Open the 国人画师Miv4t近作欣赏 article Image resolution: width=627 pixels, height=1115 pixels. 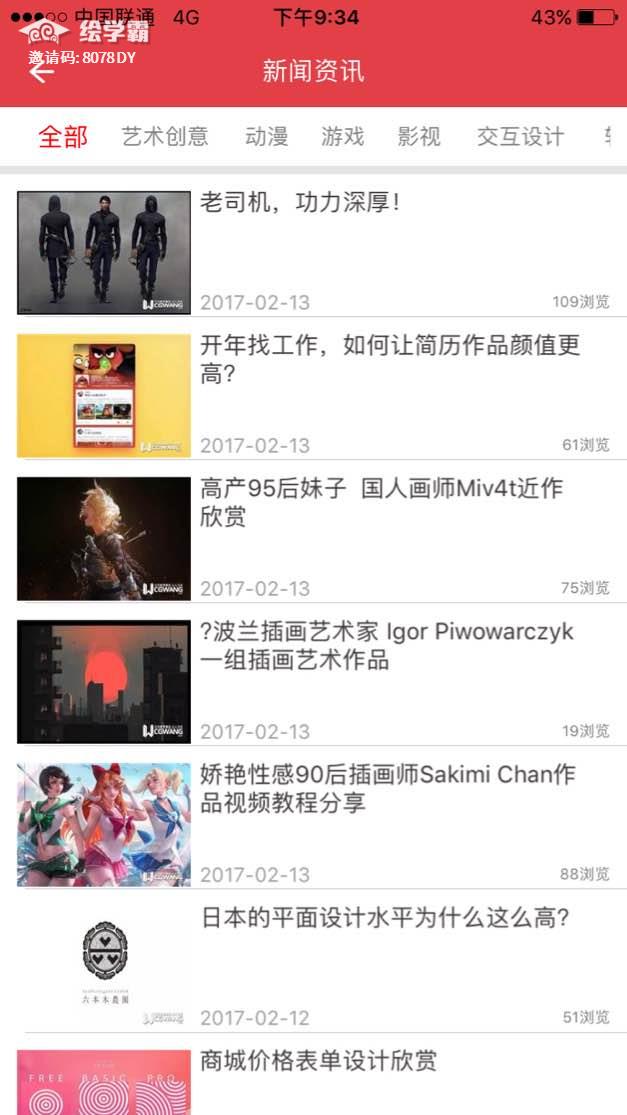point(381,502)
